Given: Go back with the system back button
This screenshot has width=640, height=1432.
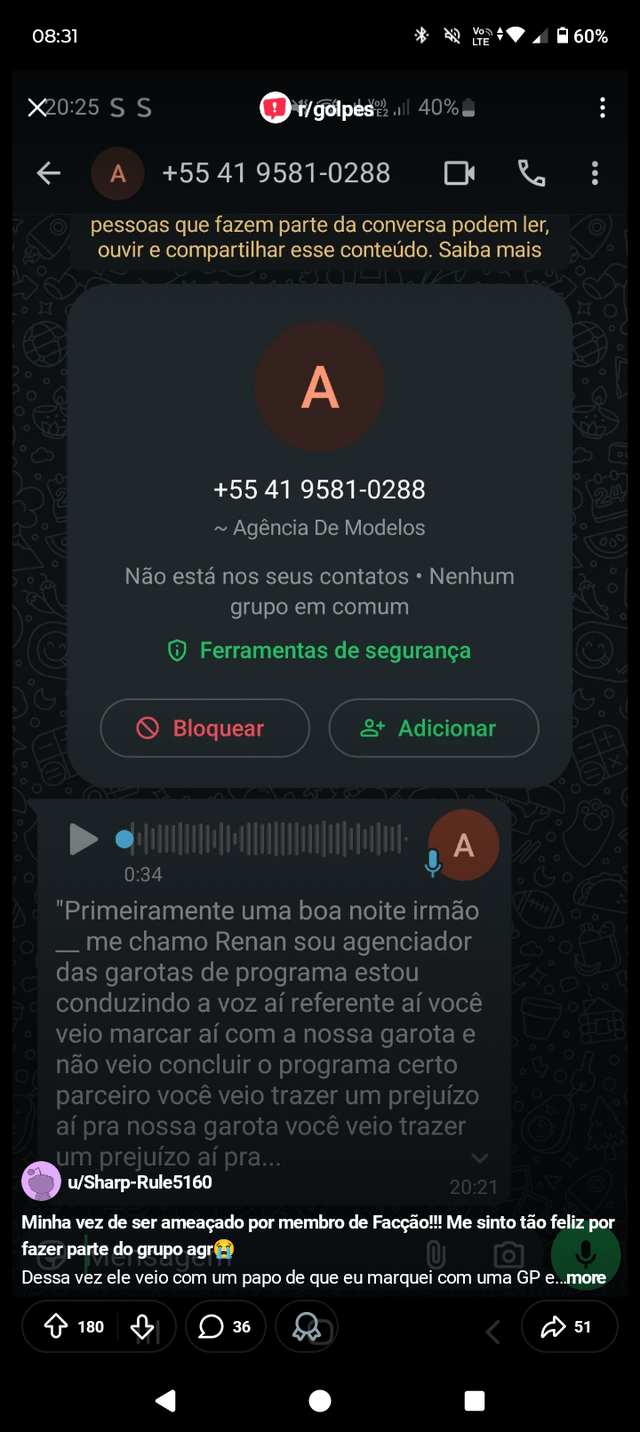Looking at the screenshot, I should (x=166, y=1401).
